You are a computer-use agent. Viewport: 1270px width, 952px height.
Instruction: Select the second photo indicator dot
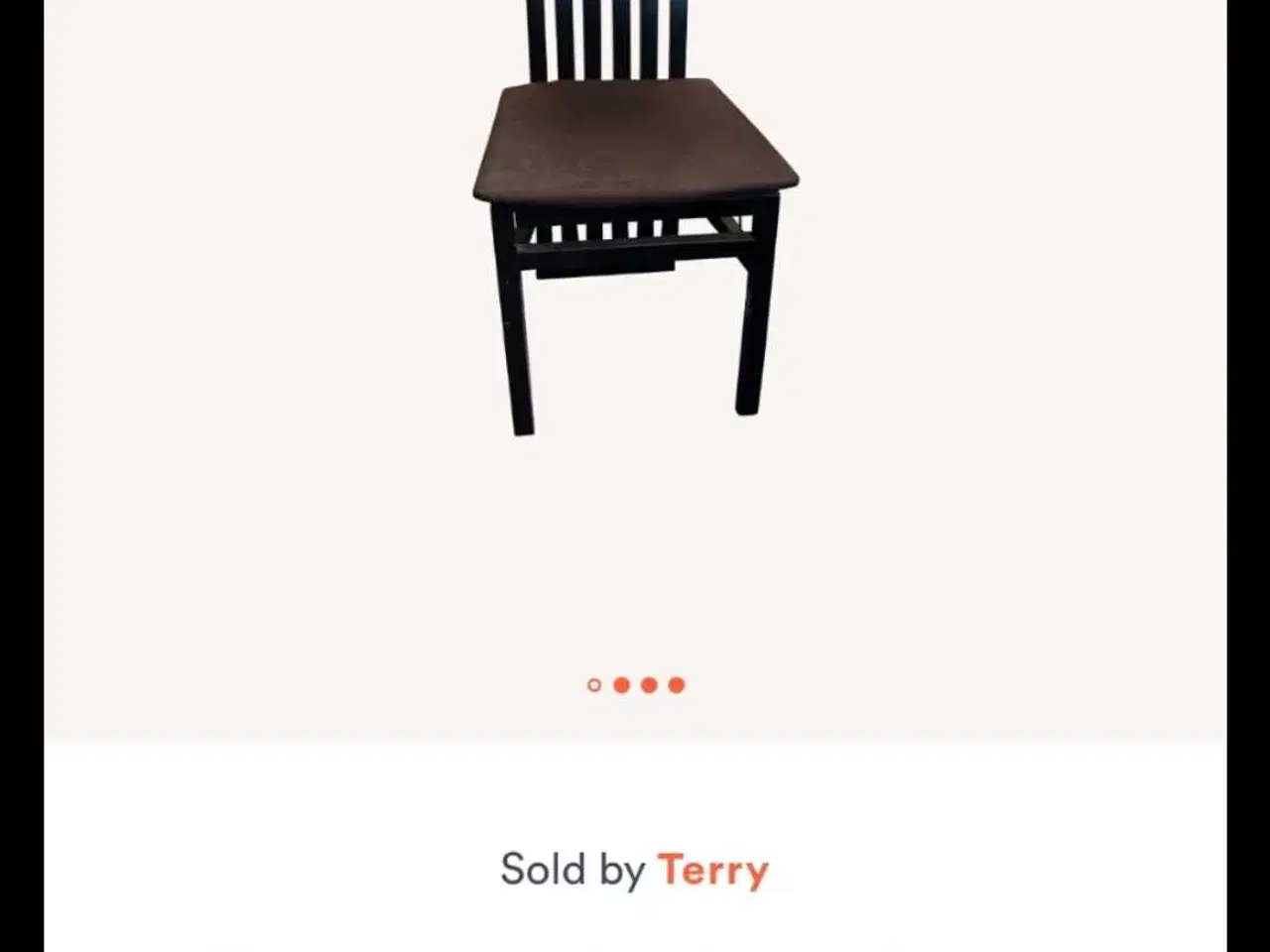622,685
